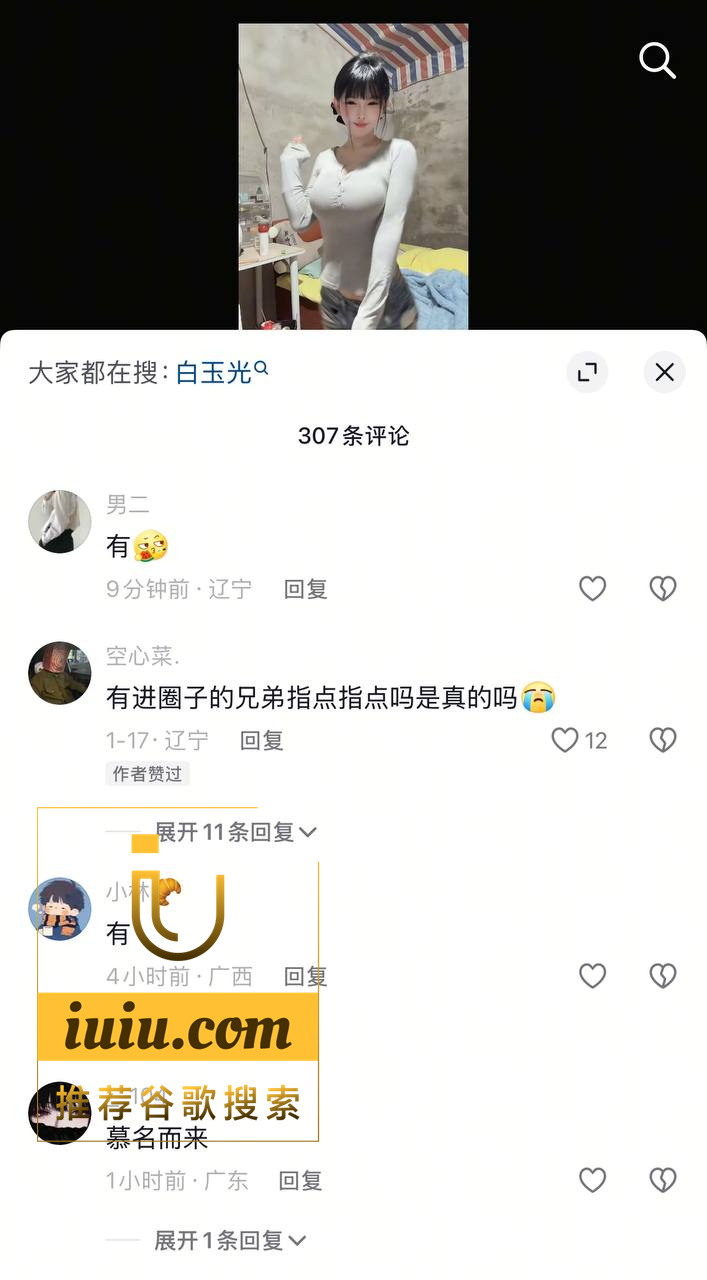Dislike 男二's comment
The width and height of the screenshot is (707, 1280).
(x=663, y=589)
